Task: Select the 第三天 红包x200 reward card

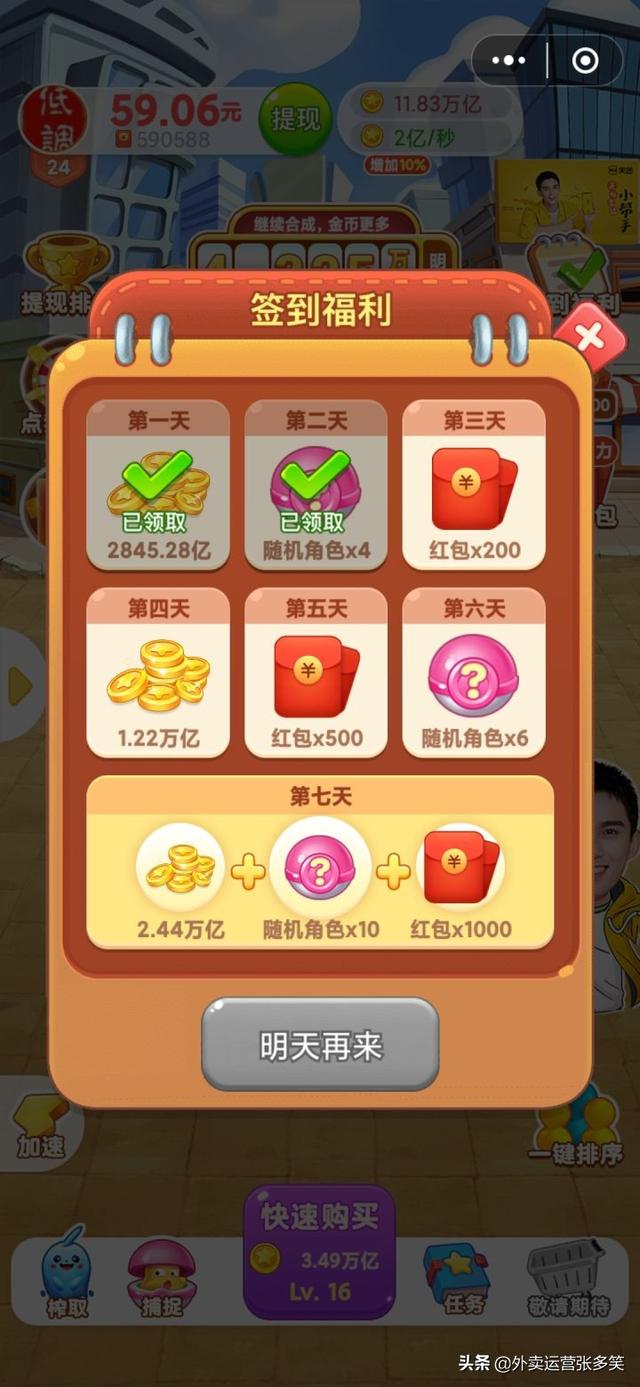Action: [x=474, y=485]
